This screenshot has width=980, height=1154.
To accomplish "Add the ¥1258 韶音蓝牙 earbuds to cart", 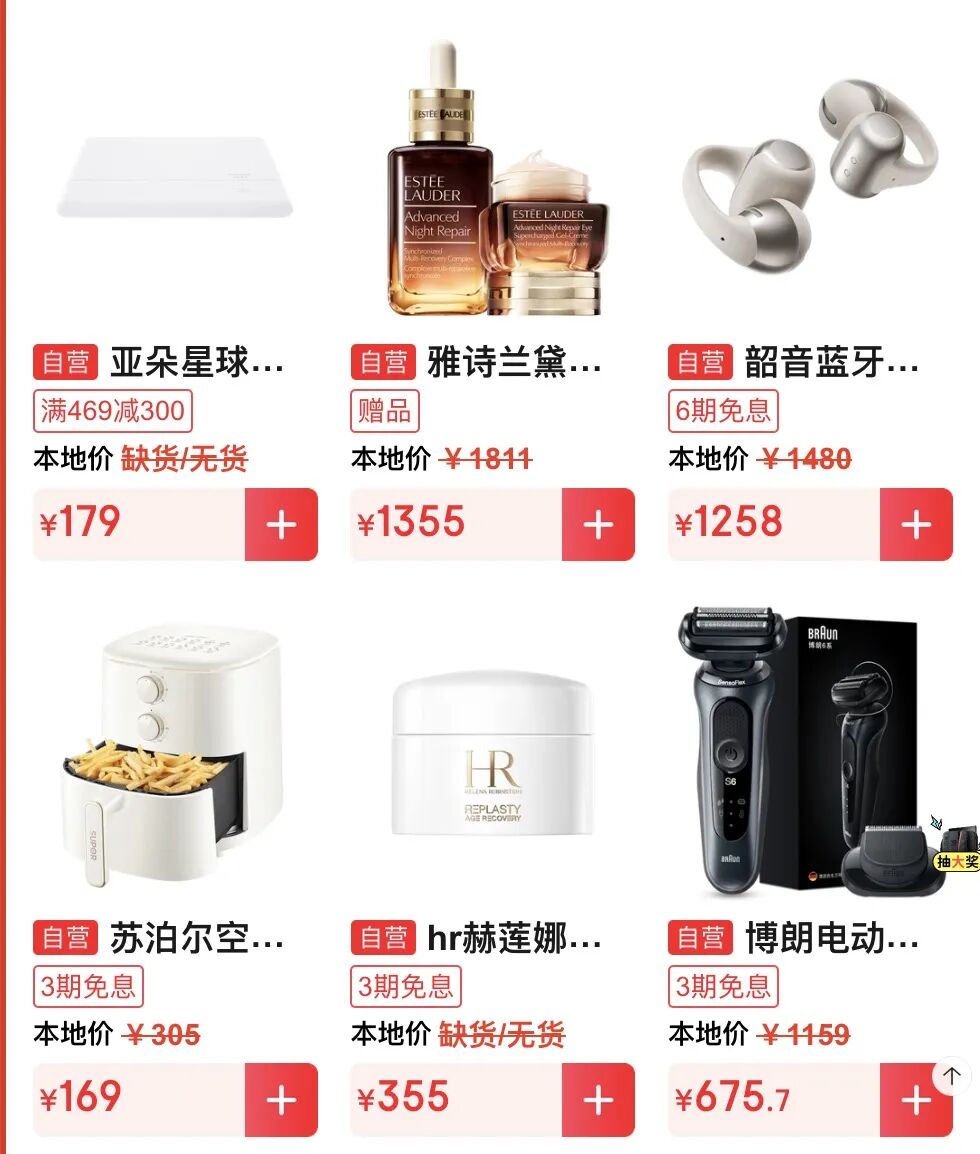I will (x=916, y=524).
